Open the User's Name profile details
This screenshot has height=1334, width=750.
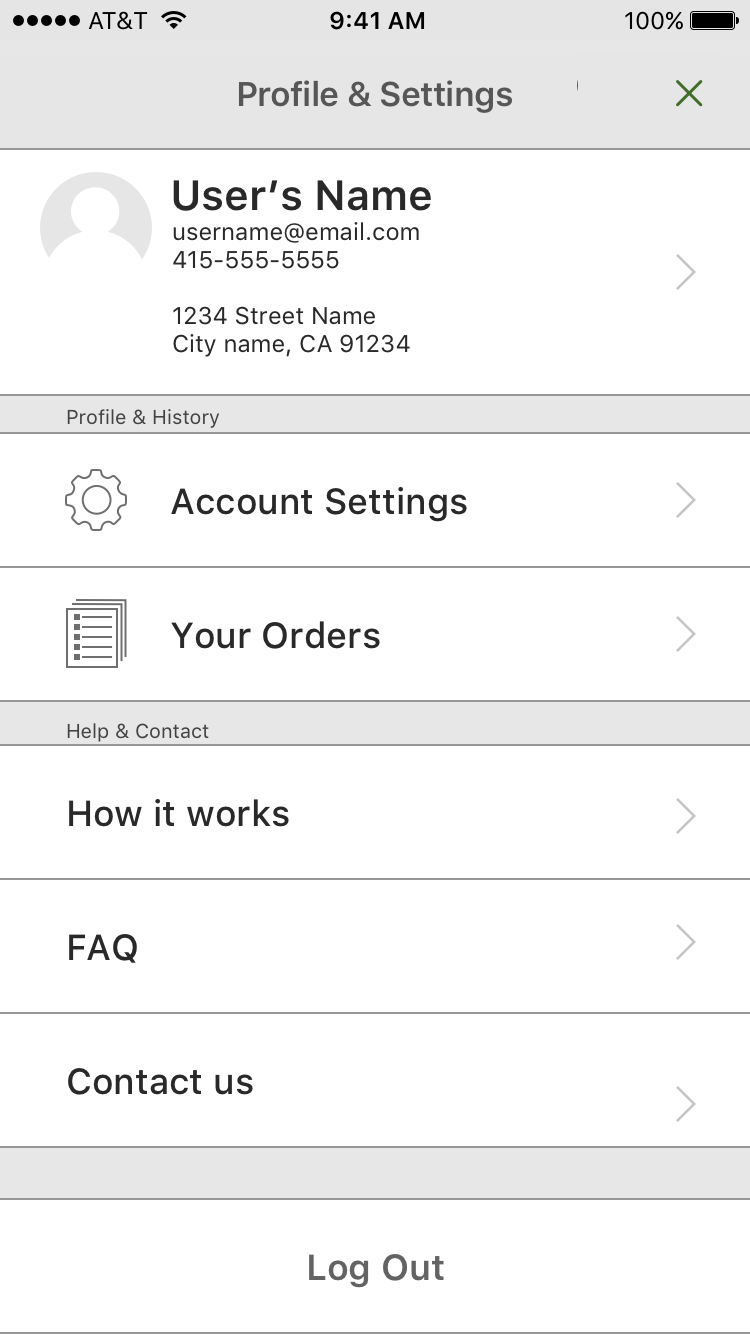(x=375, y=272)
